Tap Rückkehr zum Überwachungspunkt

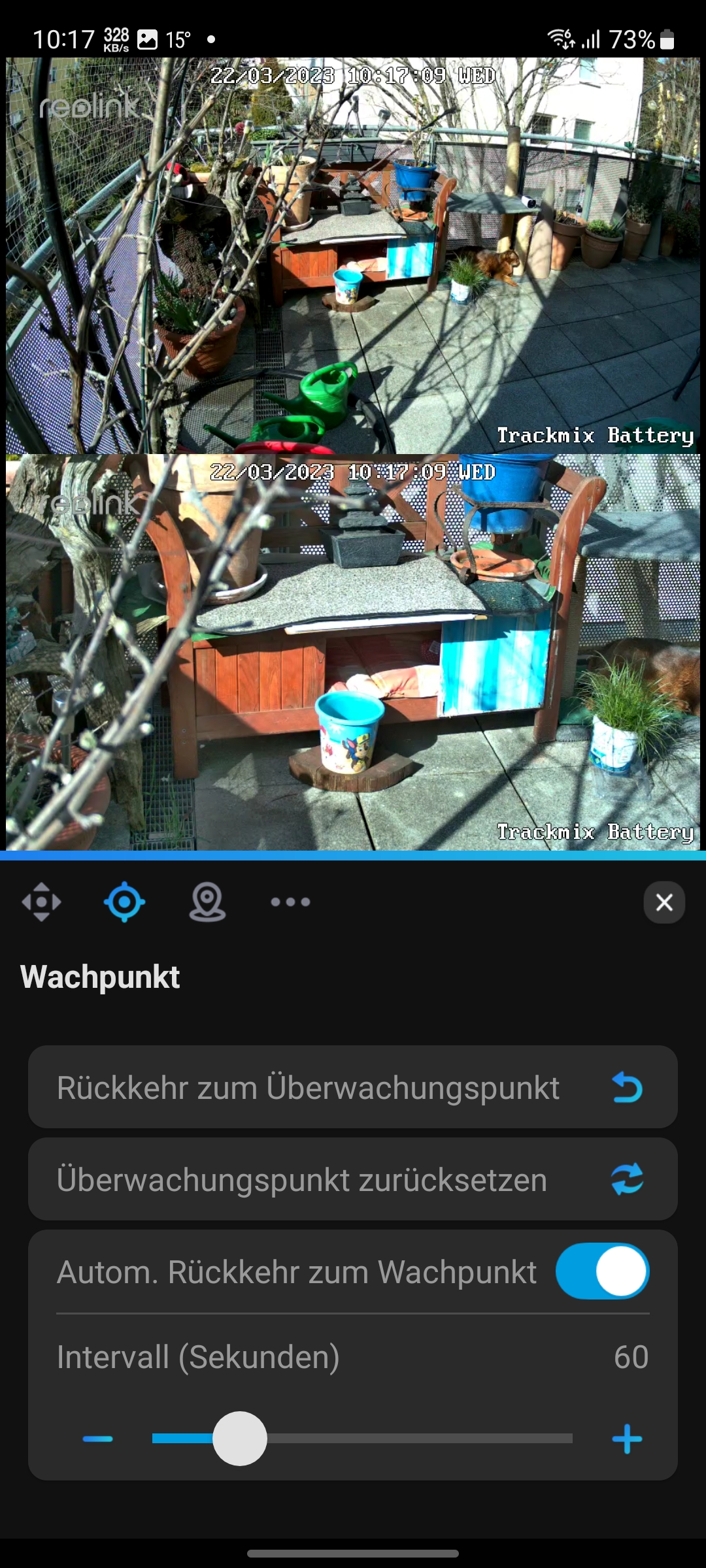click(x=353, y=1088)
